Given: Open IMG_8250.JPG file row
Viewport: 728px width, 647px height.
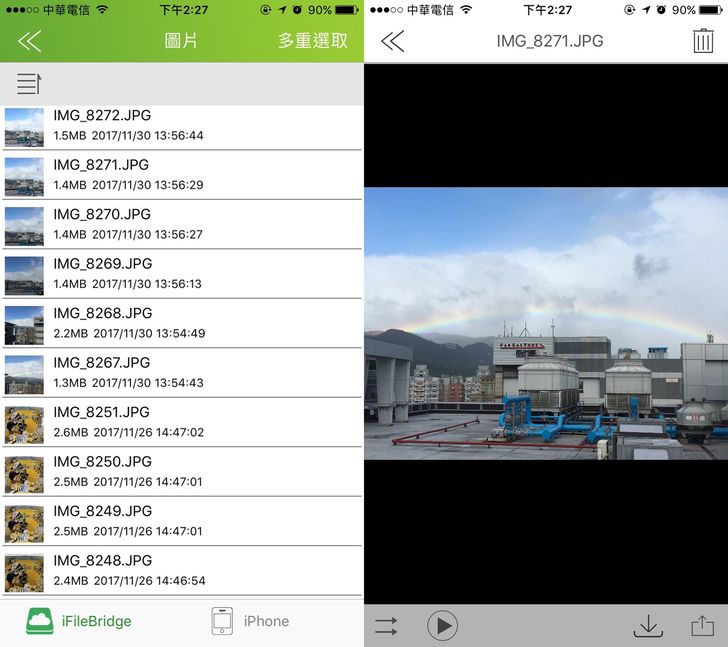Looking at the screenshot, I should tap(182, 471).
